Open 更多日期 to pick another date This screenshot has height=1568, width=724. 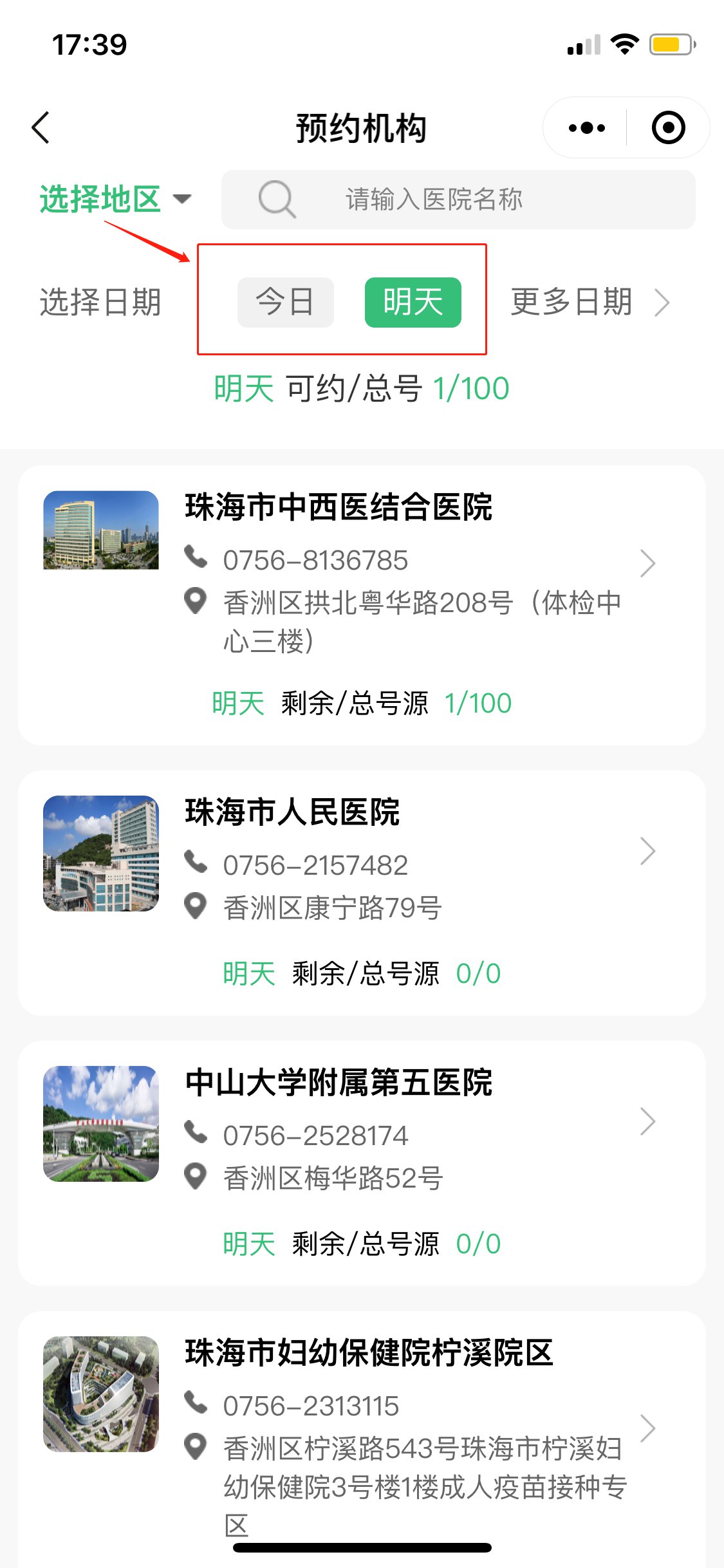(588, 302)
